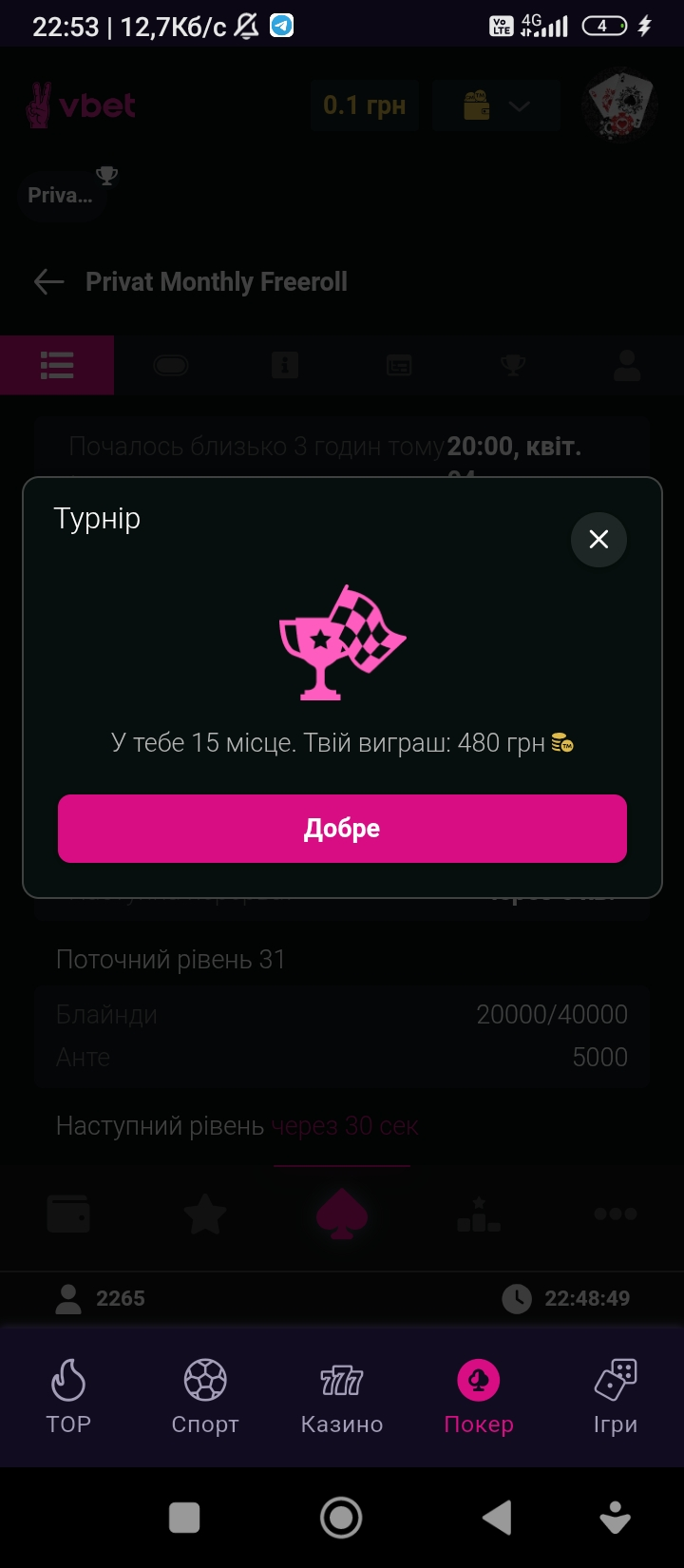Screen dimensions: 684x1568
Task: Open the TOP section
Action: [68, 1395]
